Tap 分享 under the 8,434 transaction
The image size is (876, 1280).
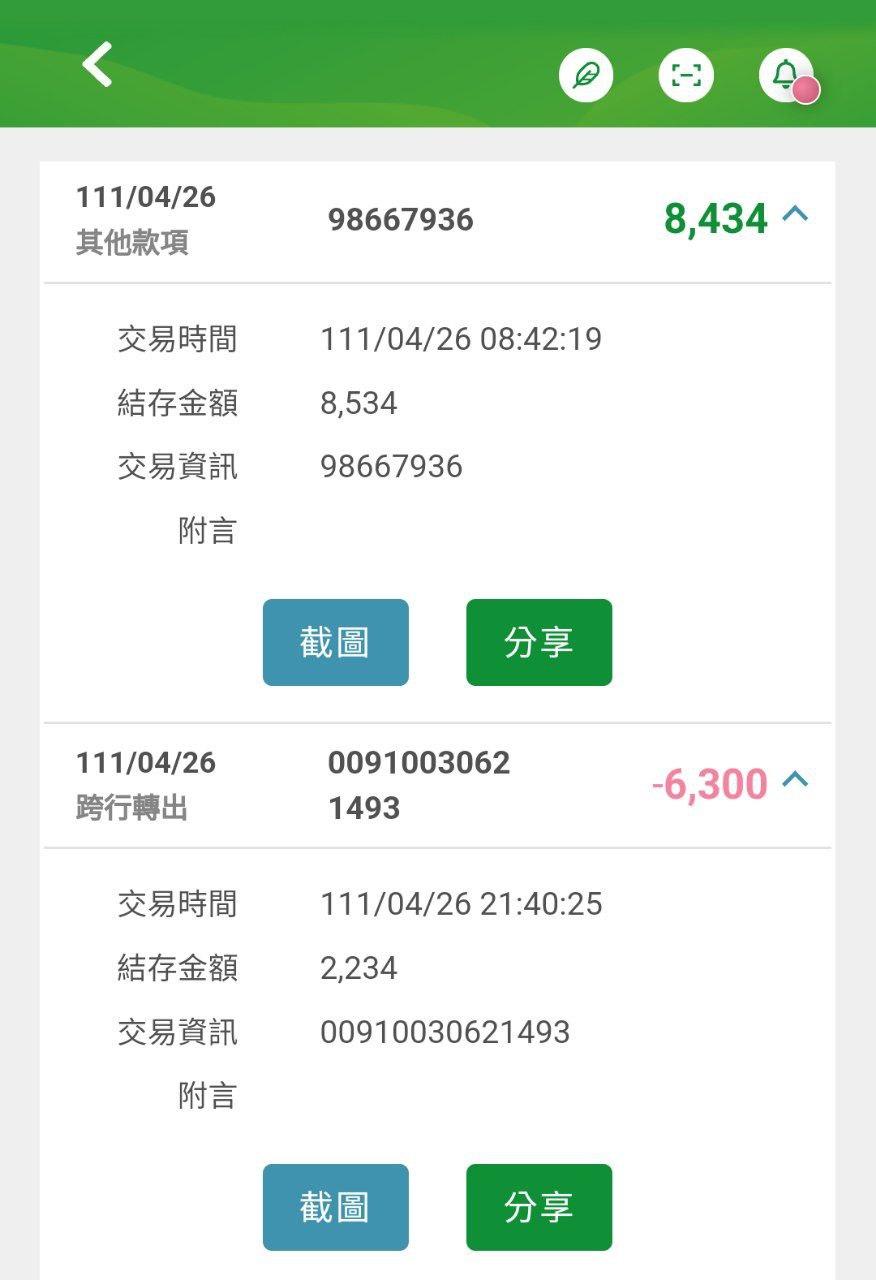pyautogui.click(x=539, y=642)
